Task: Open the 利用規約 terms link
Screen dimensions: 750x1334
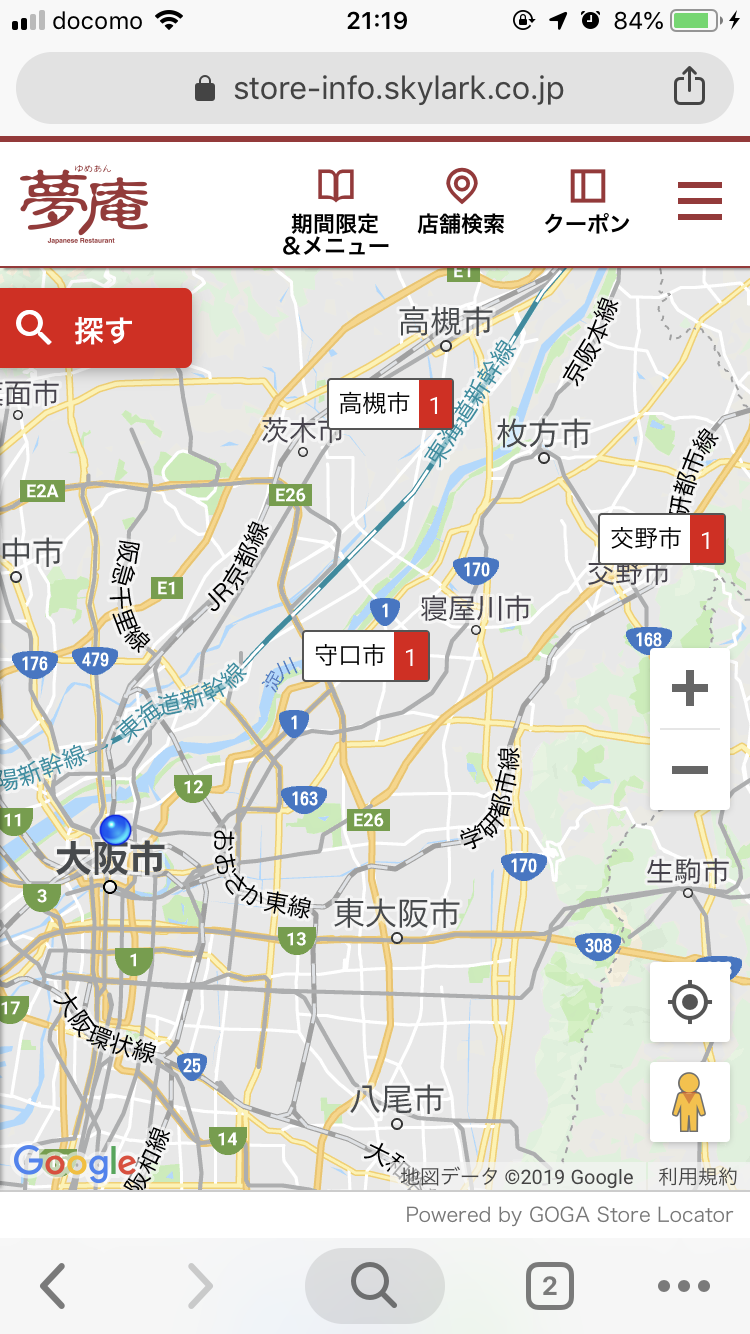Action: pos(697,1177)
